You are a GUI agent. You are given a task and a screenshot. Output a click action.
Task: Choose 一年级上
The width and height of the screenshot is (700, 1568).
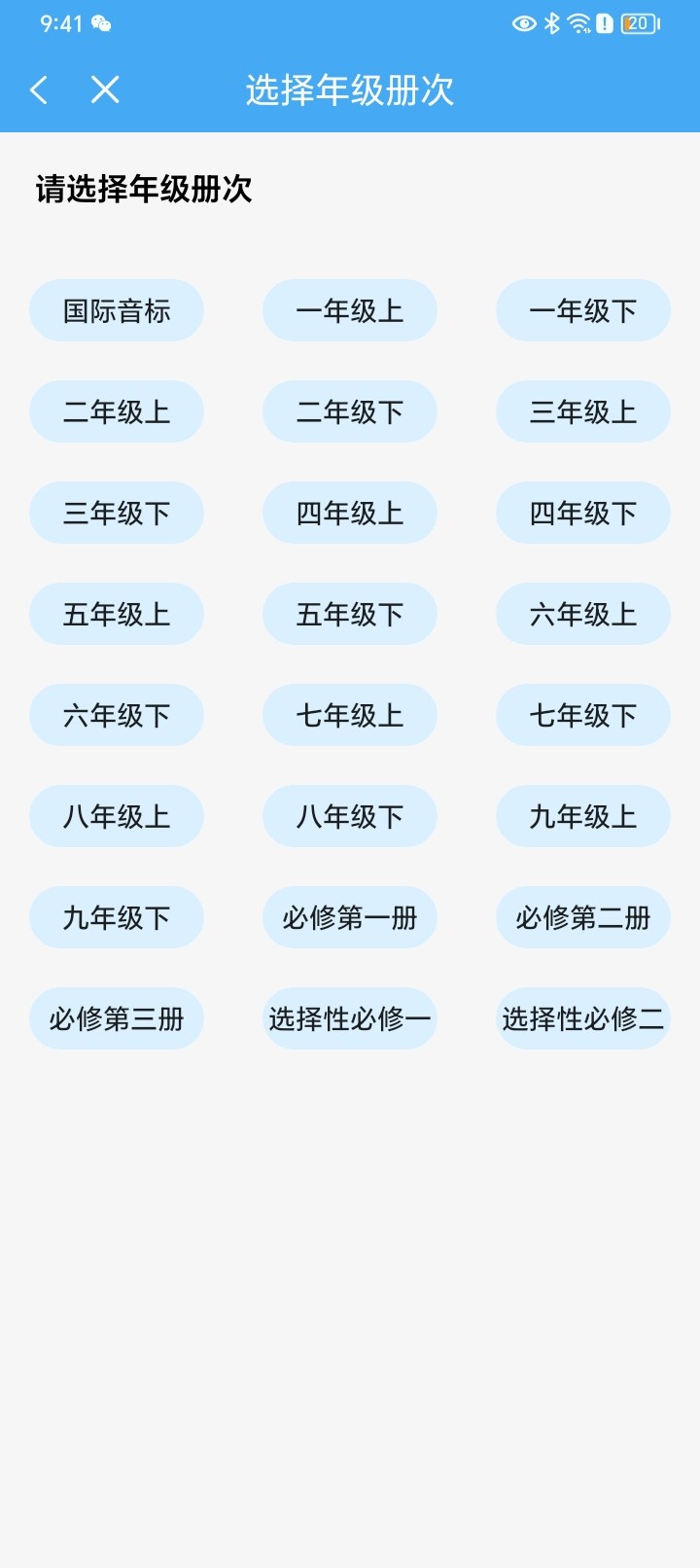350,310
